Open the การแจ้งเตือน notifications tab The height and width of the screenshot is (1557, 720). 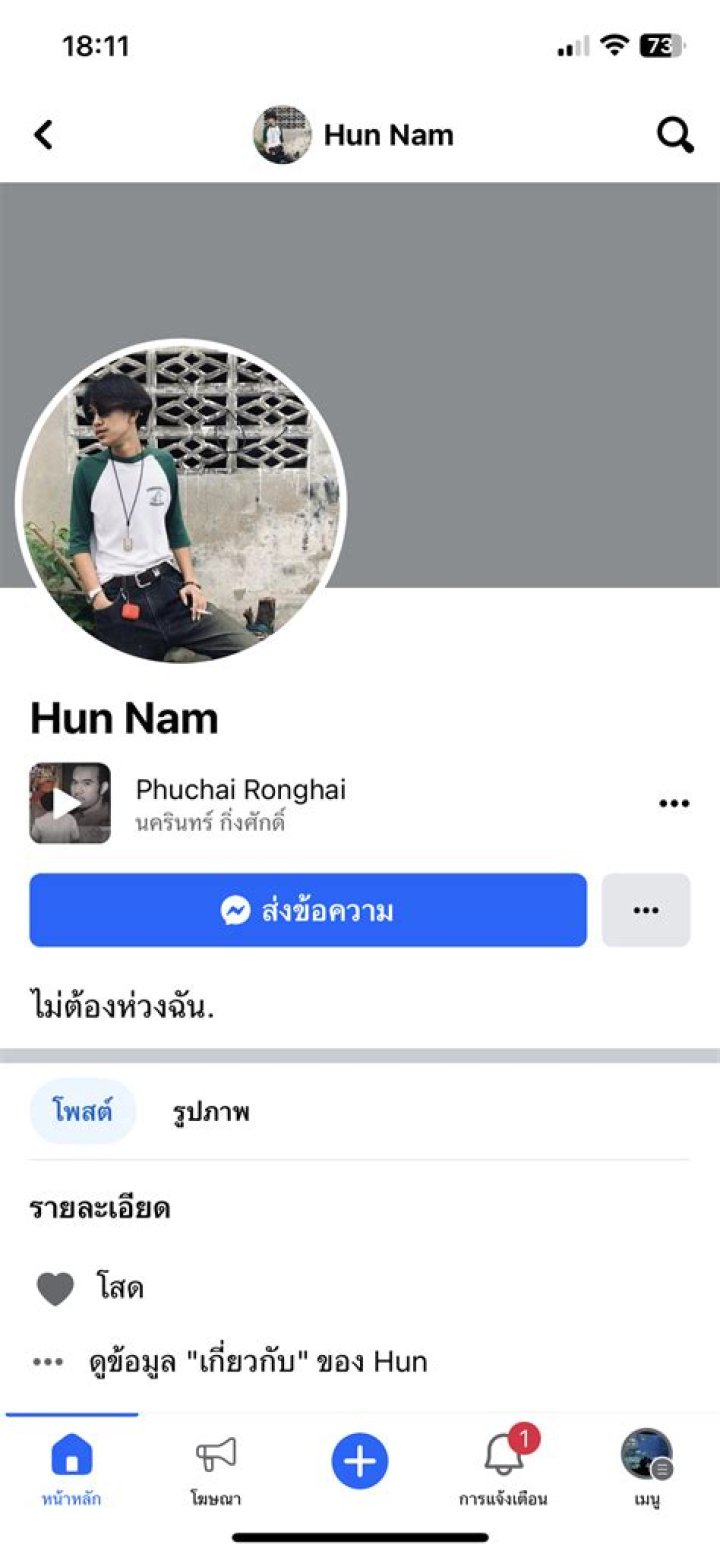(503, 1468)
